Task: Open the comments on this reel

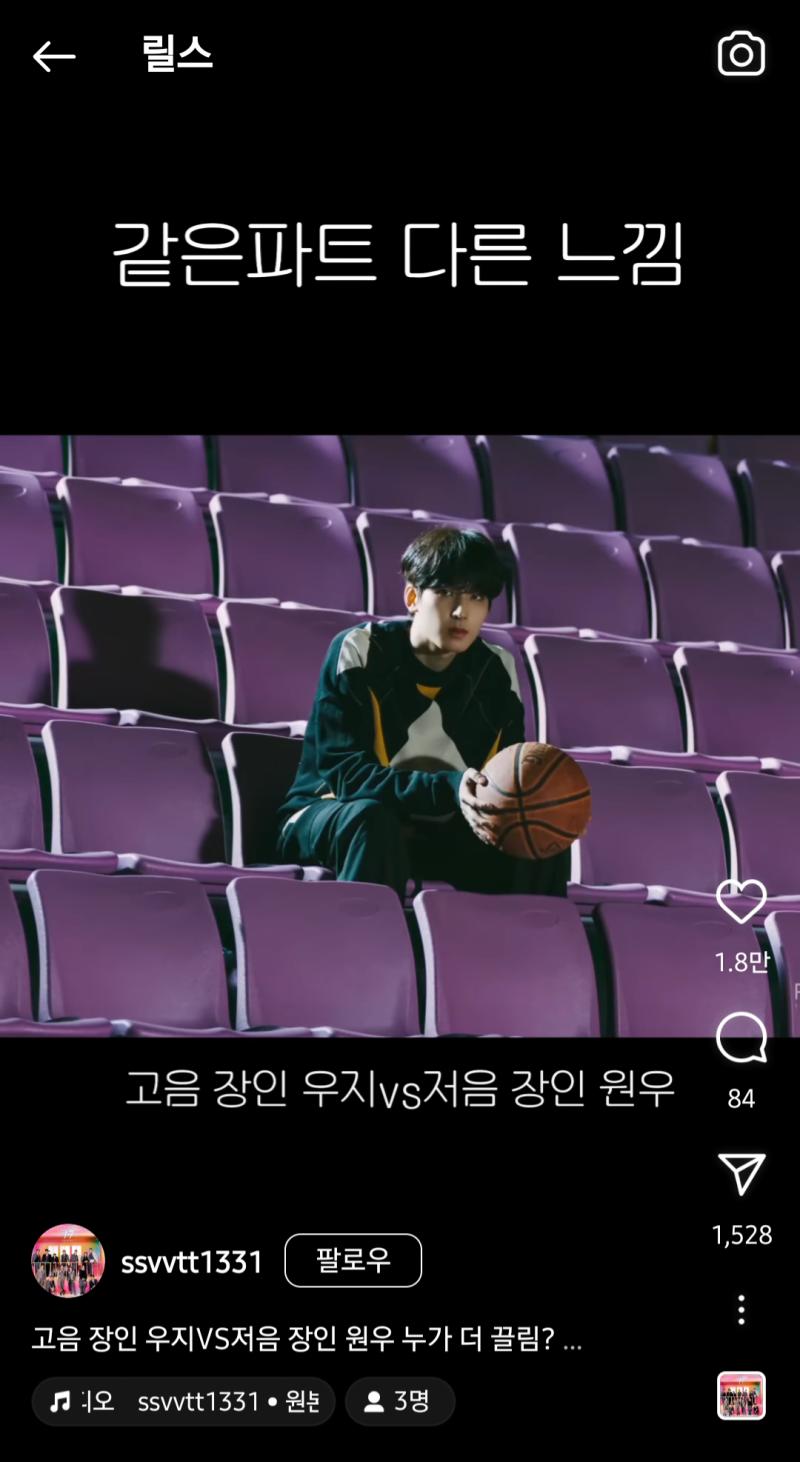Action: point(741,1038)
